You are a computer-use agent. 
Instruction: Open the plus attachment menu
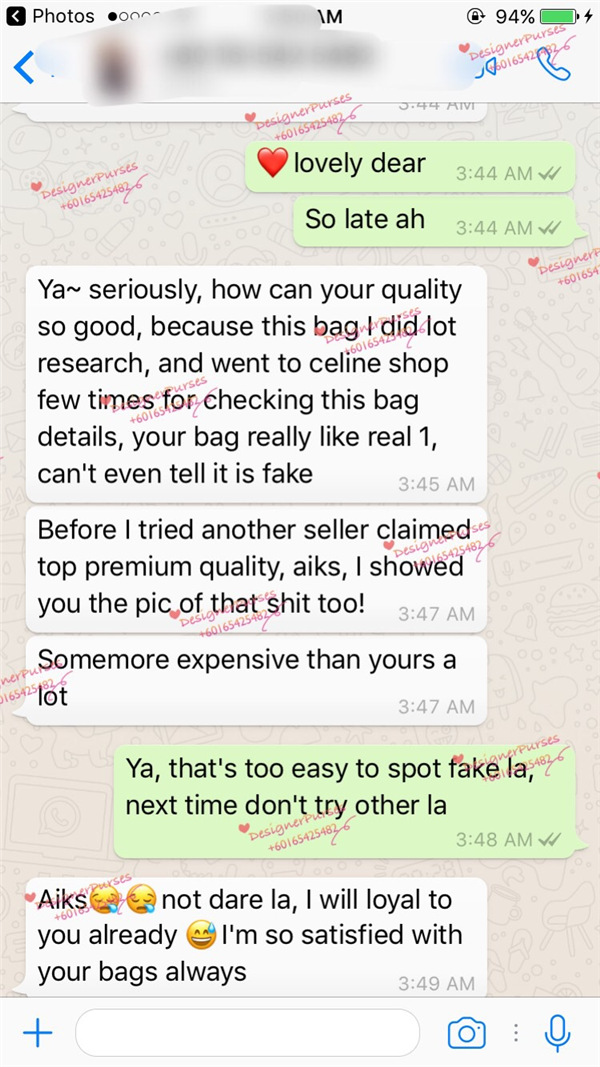tap(37, 1033)
